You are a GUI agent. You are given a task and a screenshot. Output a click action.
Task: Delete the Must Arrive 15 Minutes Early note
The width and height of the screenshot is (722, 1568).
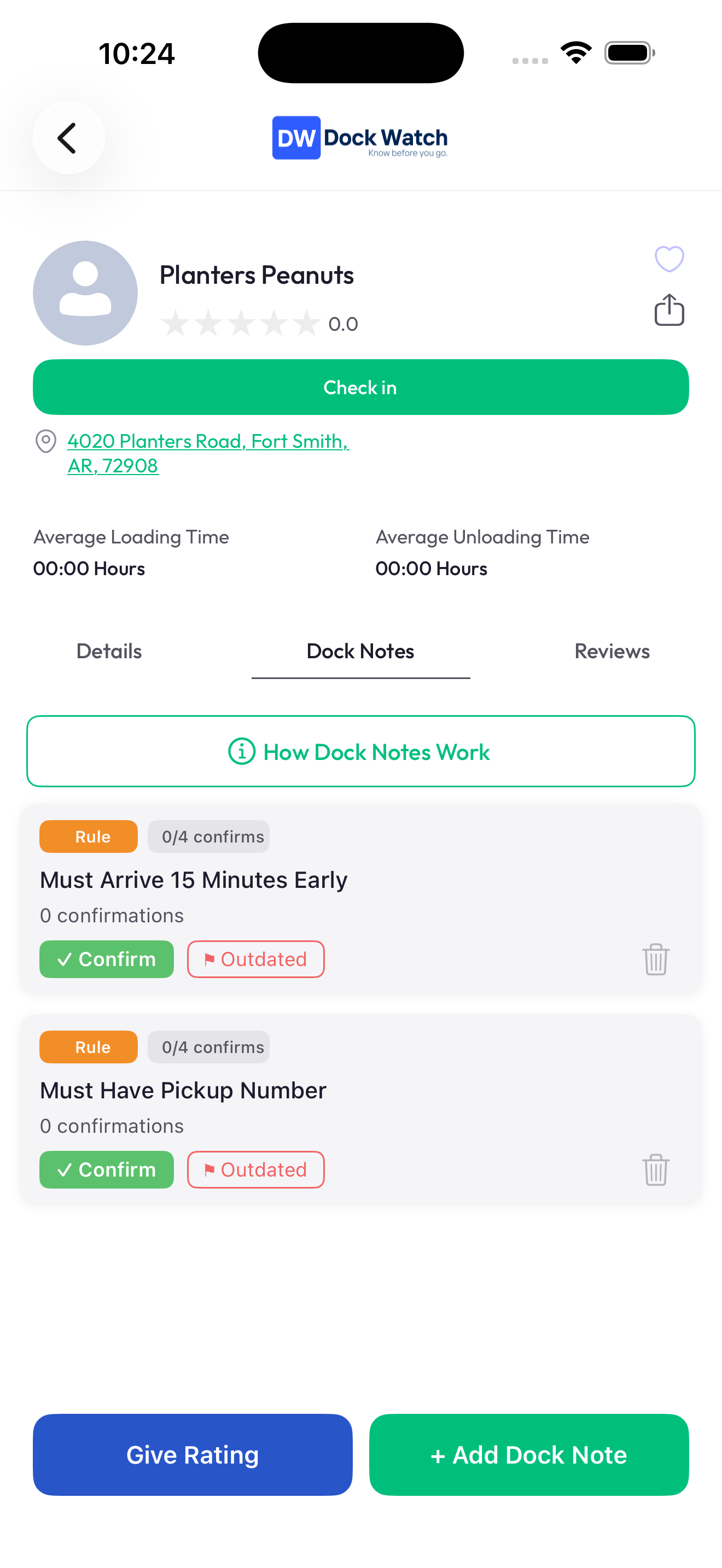pyautogui.click(x=656, y=959)
